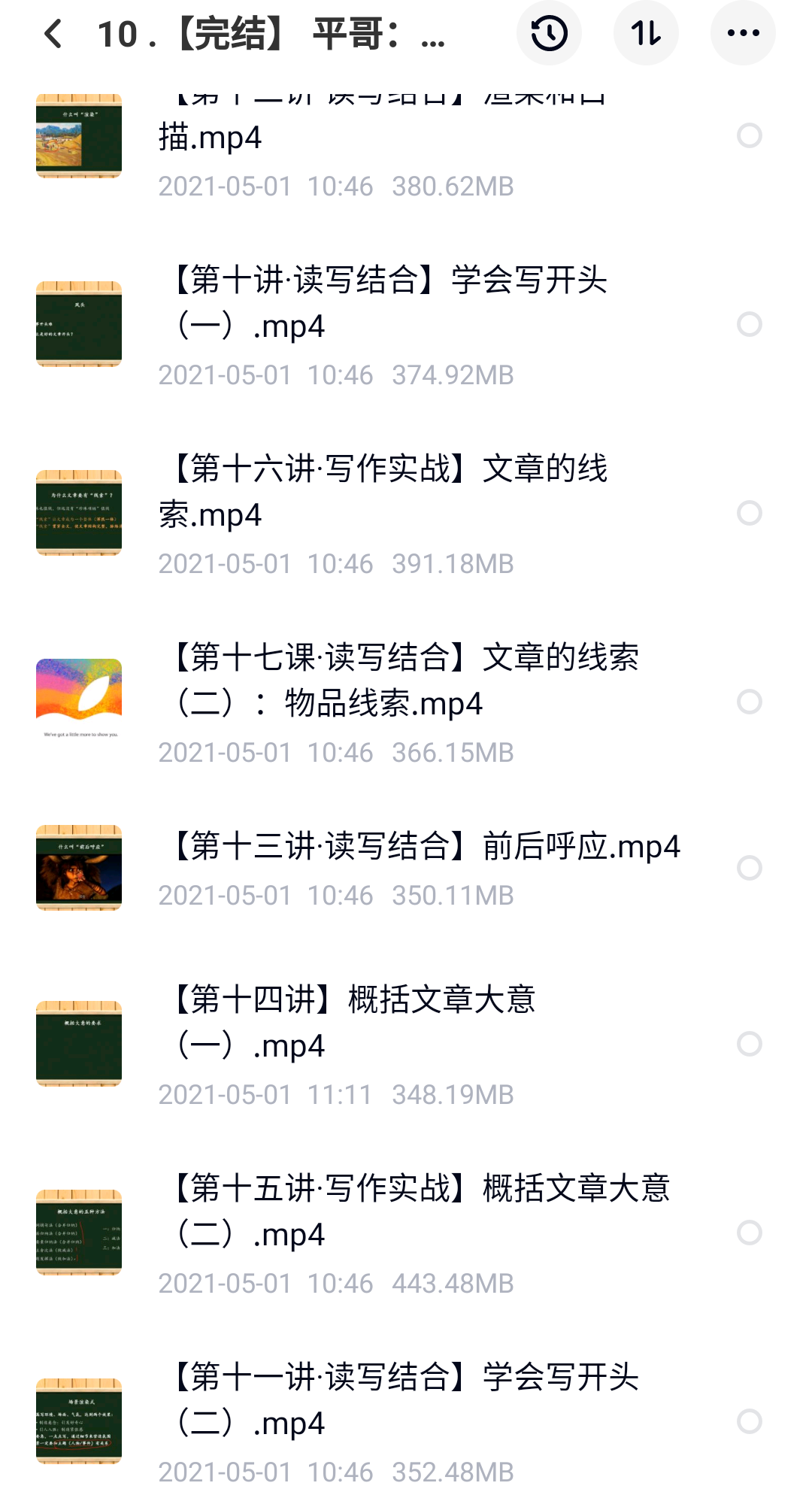
Task: Mark 第十七课 物品线索 as selected
Action: tap(750, 702)
